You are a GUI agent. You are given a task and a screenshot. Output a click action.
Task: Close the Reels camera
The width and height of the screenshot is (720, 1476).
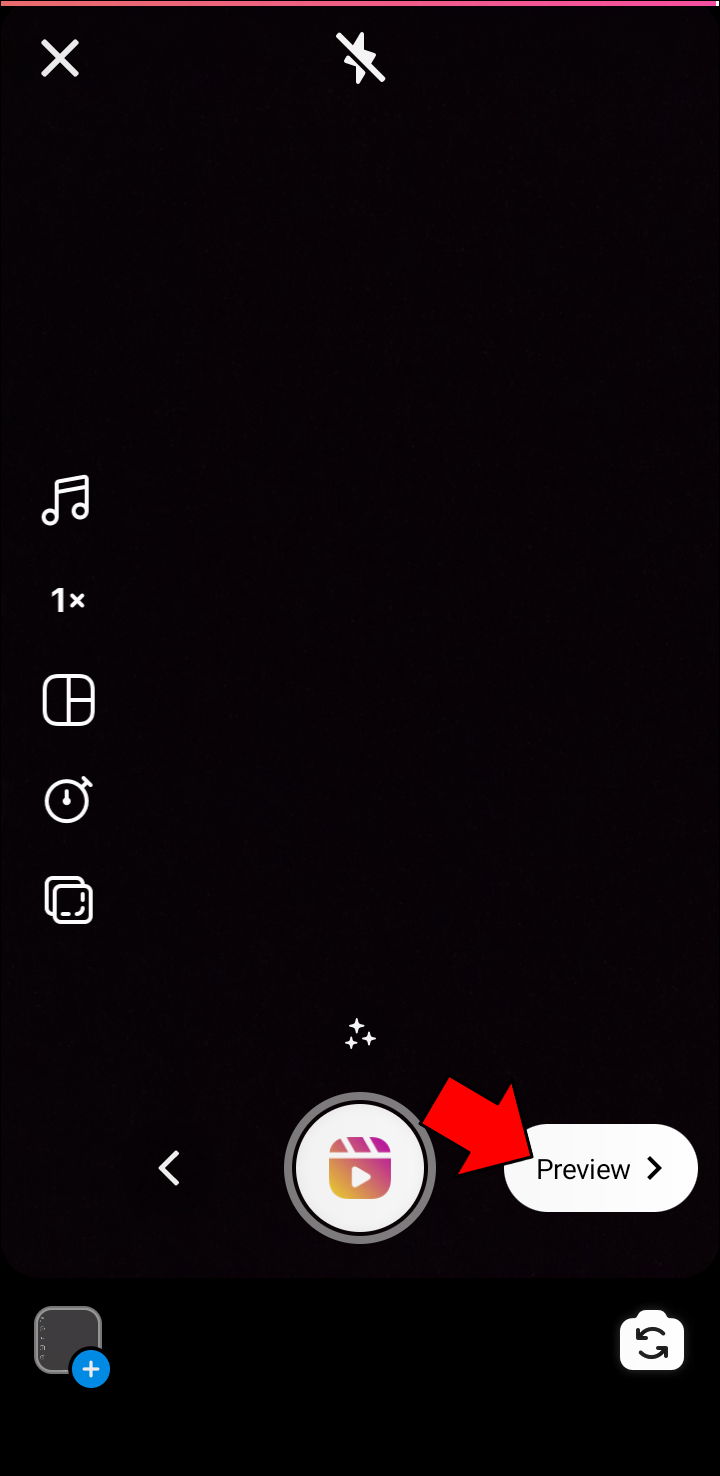pos(60,58)
